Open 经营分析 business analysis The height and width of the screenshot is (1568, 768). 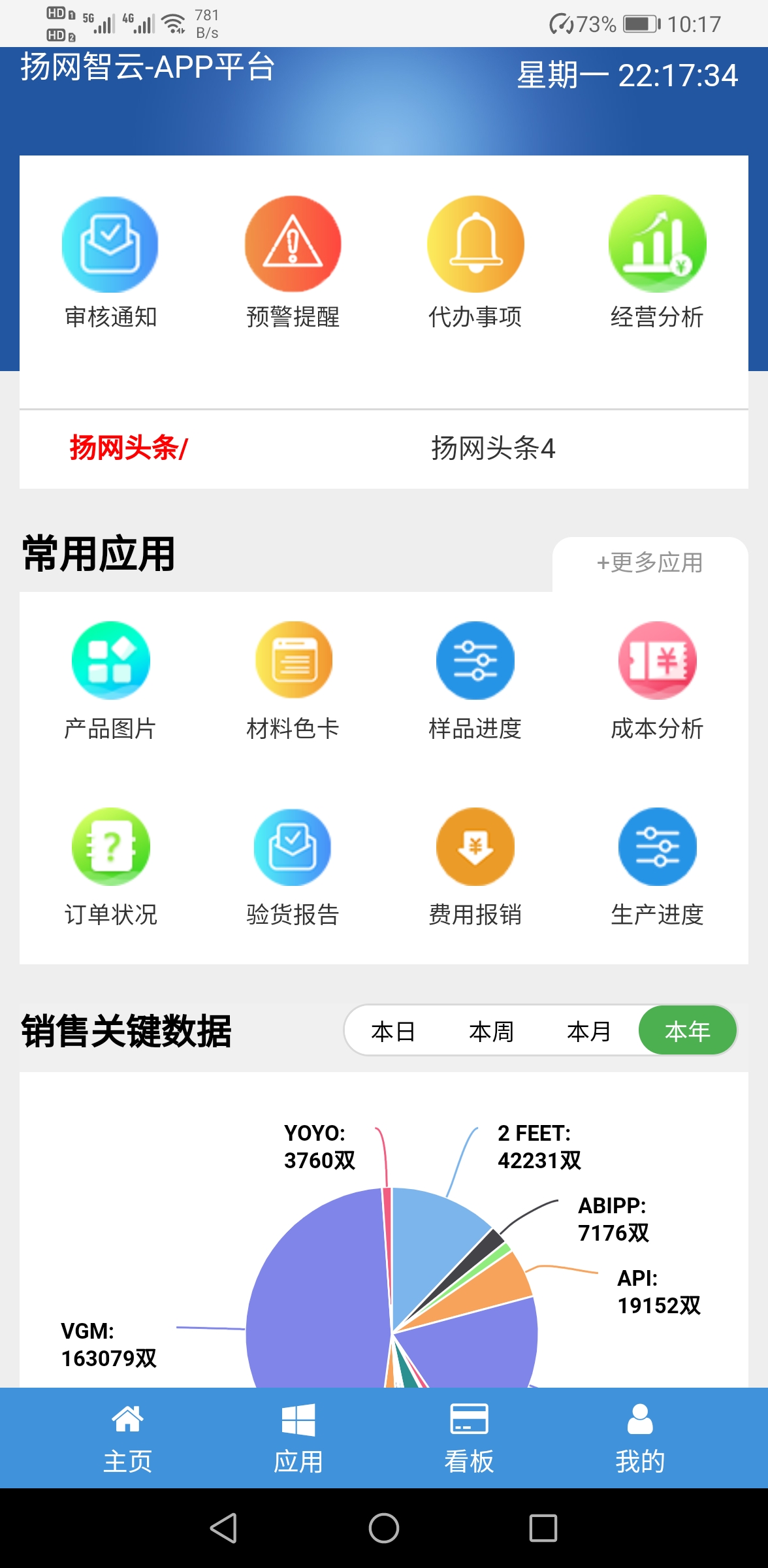pos(657,262)
